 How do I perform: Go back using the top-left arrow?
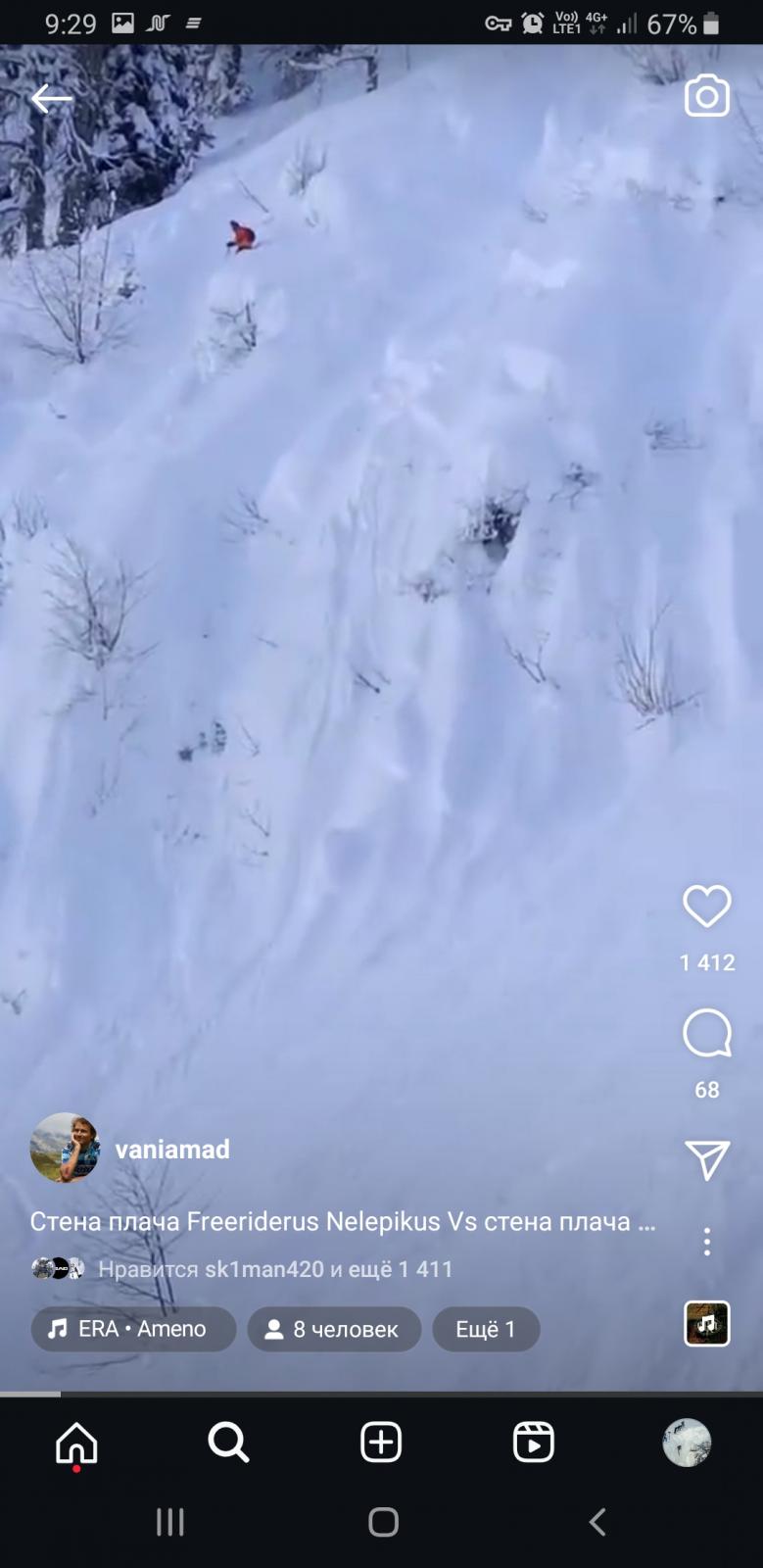click(x=51, y=98)
